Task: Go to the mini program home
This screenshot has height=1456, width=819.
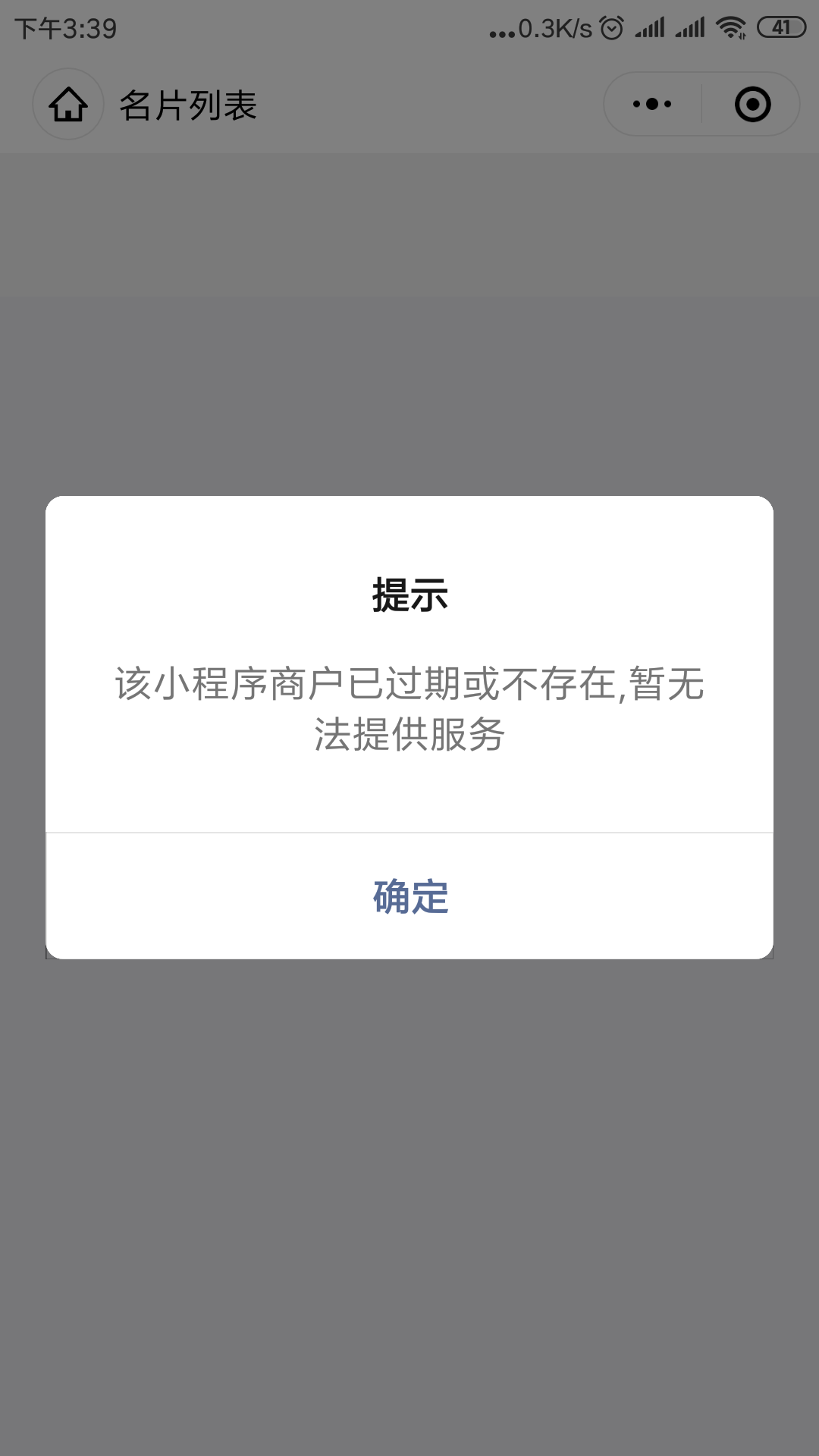Action: tap(68, 105)
